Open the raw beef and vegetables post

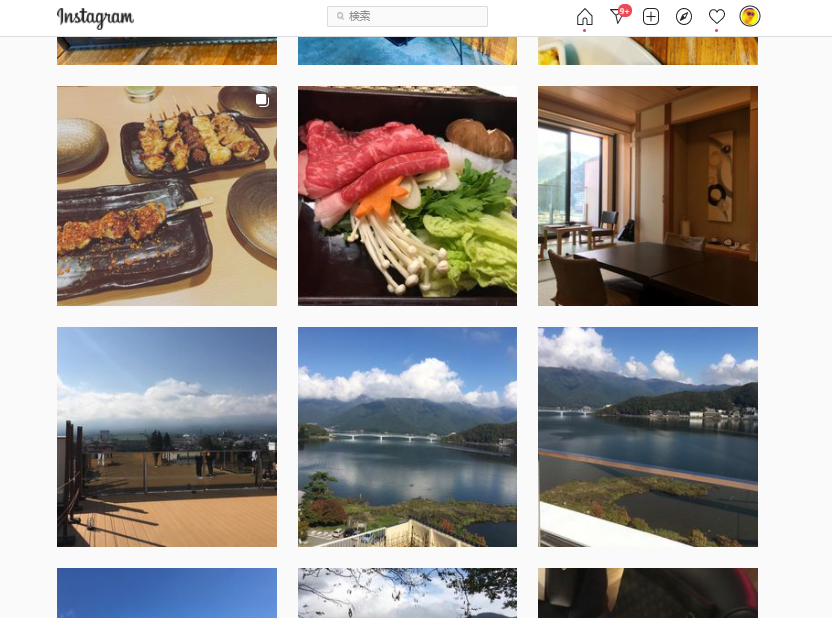407,196
